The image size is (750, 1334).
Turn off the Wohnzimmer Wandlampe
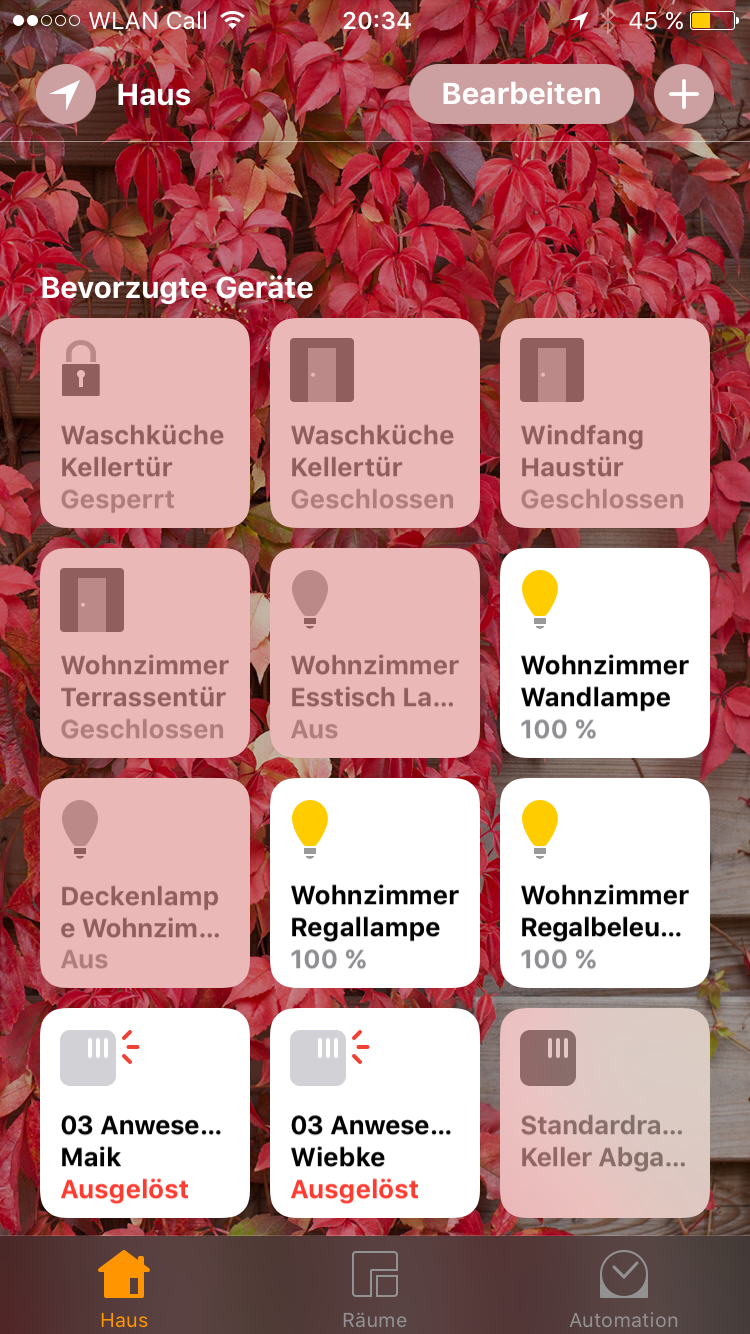pos(605,653)
